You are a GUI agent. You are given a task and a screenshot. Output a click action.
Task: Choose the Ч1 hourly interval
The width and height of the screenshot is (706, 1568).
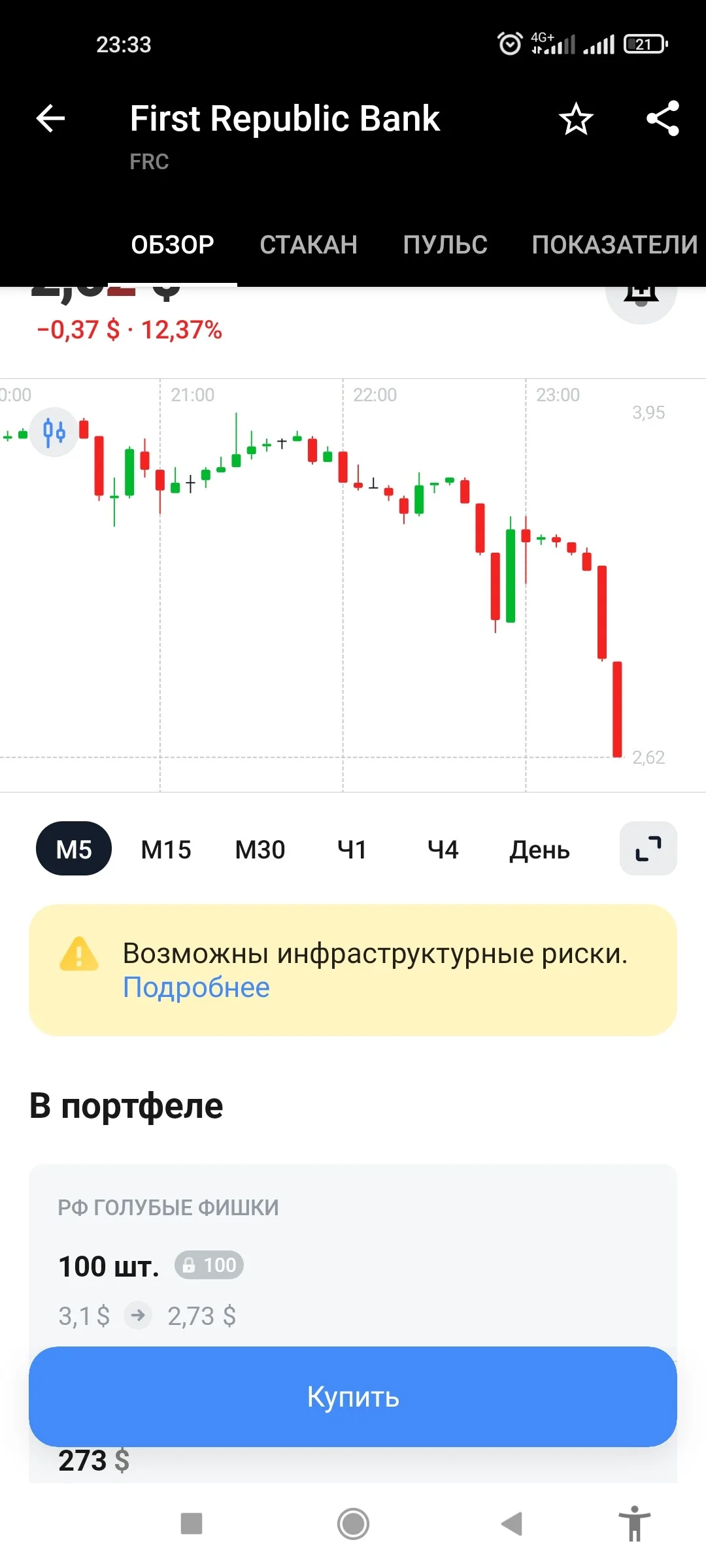(x=352, y=849)
